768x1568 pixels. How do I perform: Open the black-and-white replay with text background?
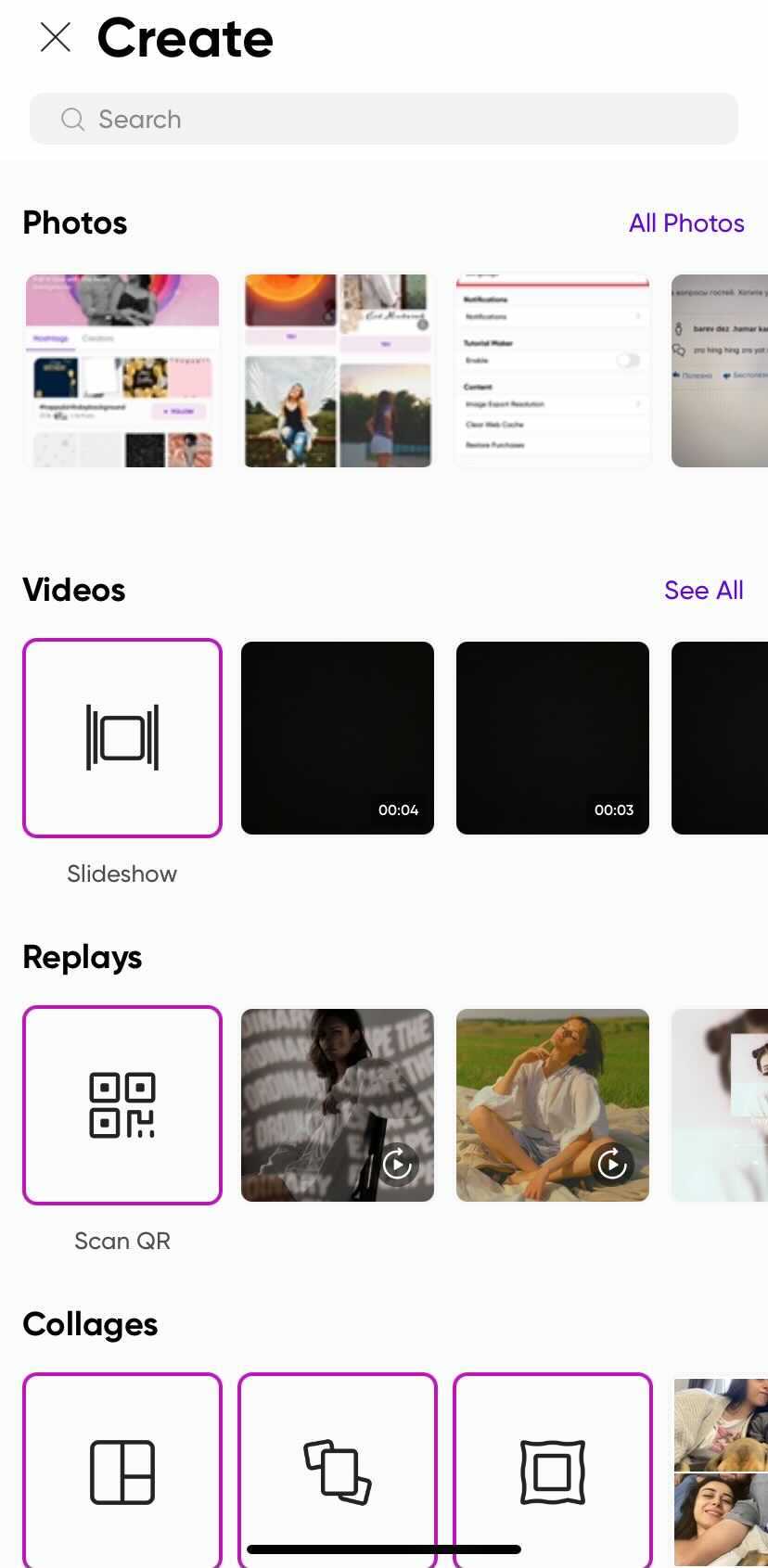pos(338,1105)
